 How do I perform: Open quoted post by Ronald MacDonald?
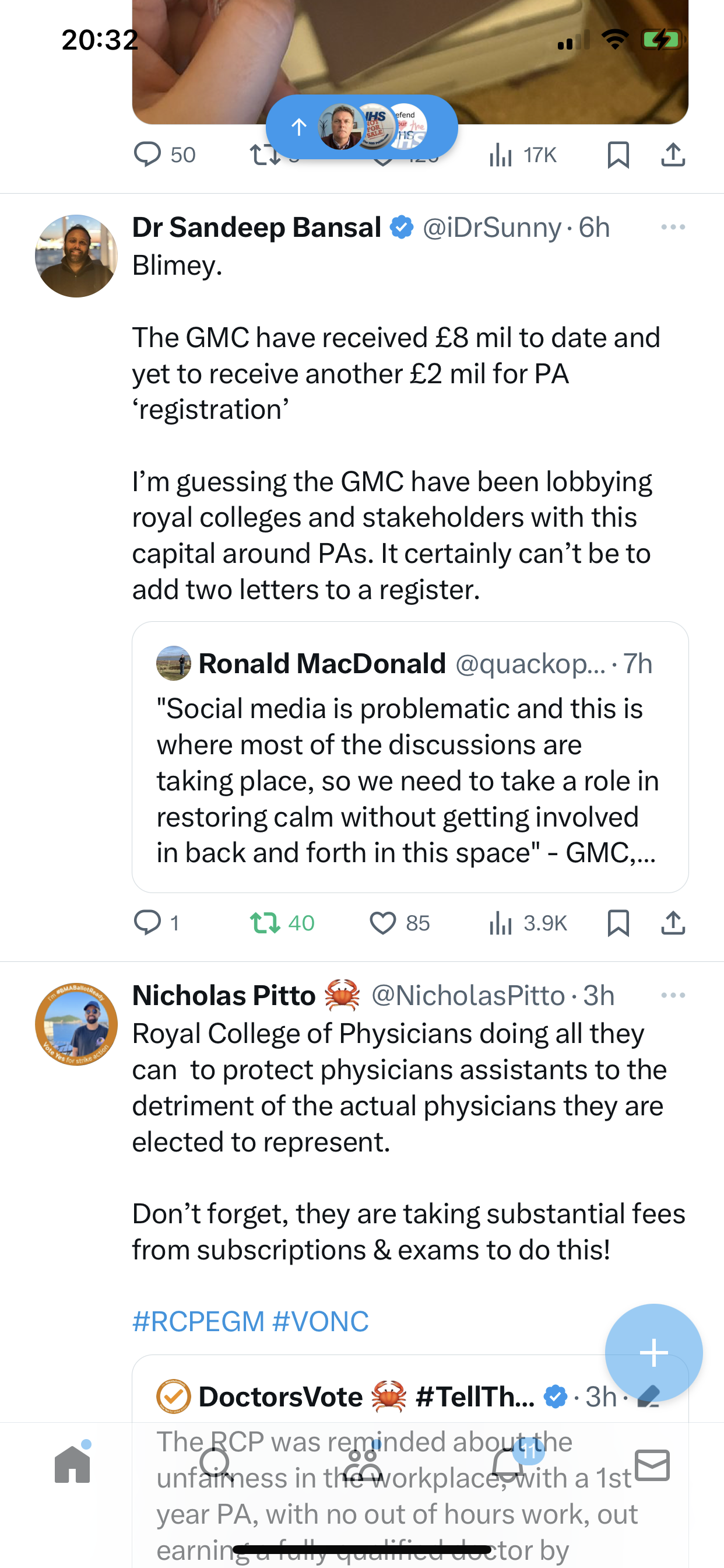pyautogui.click(x=410, y=757)
